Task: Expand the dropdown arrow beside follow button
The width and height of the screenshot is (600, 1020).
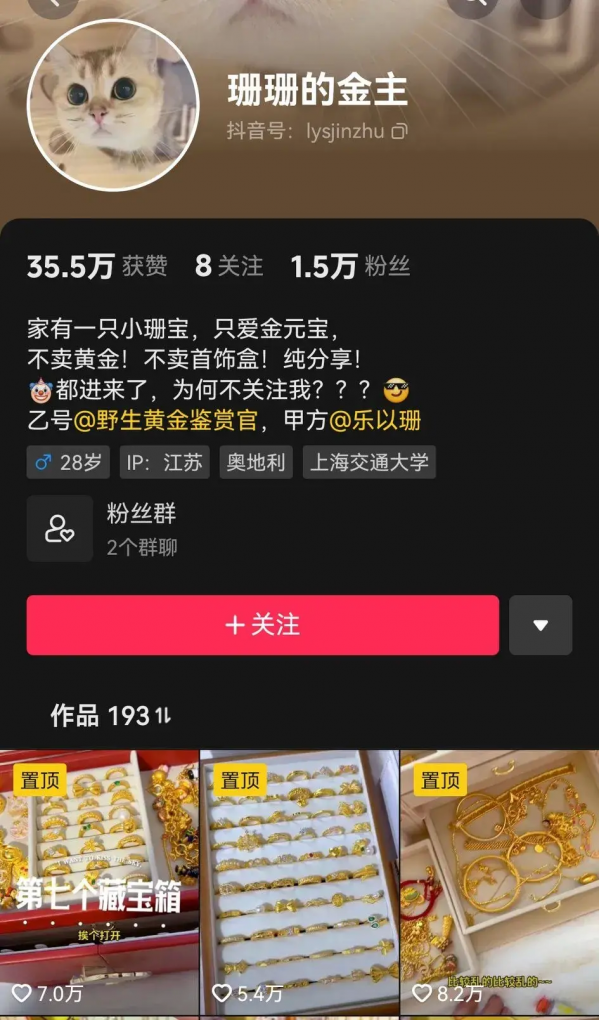Action: [540, 625]
